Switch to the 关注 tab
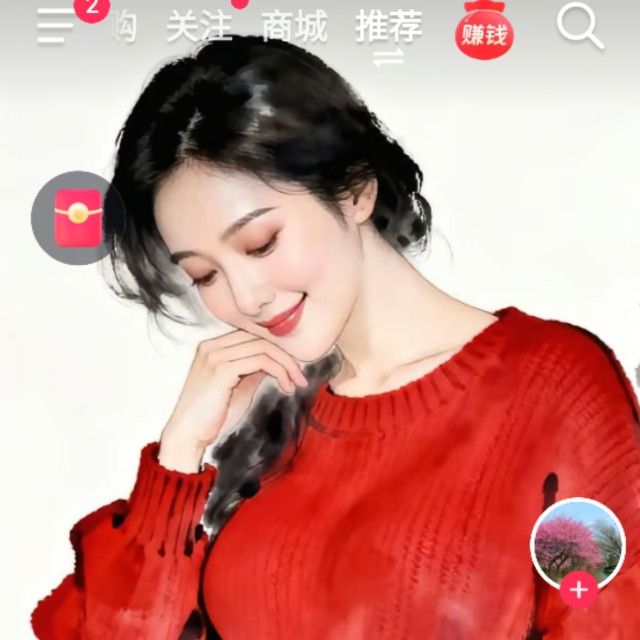This screenshot has height=640, width=640. coord(199,27)
